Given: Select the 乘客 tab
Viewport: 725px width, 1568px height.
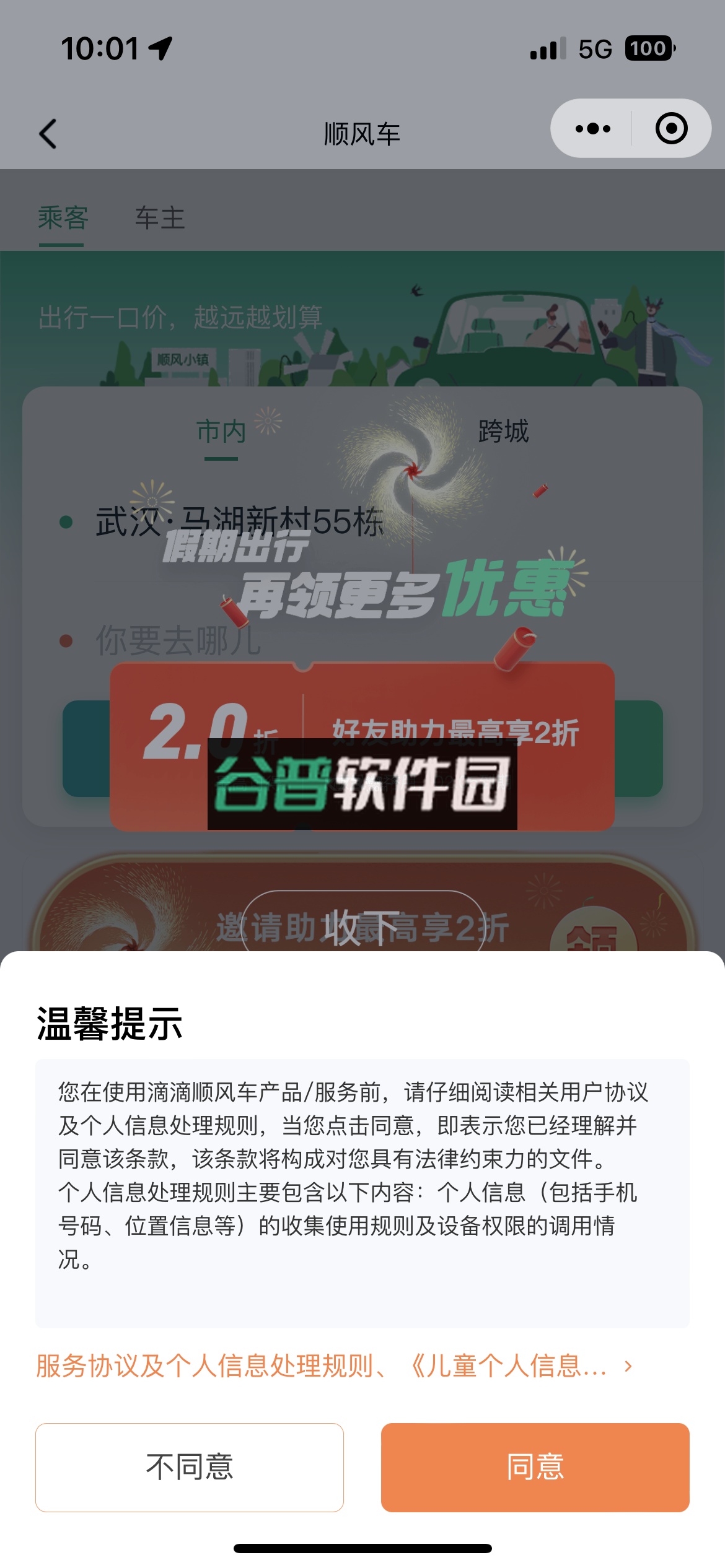Looking at the screenshot, I should [61, 218].
